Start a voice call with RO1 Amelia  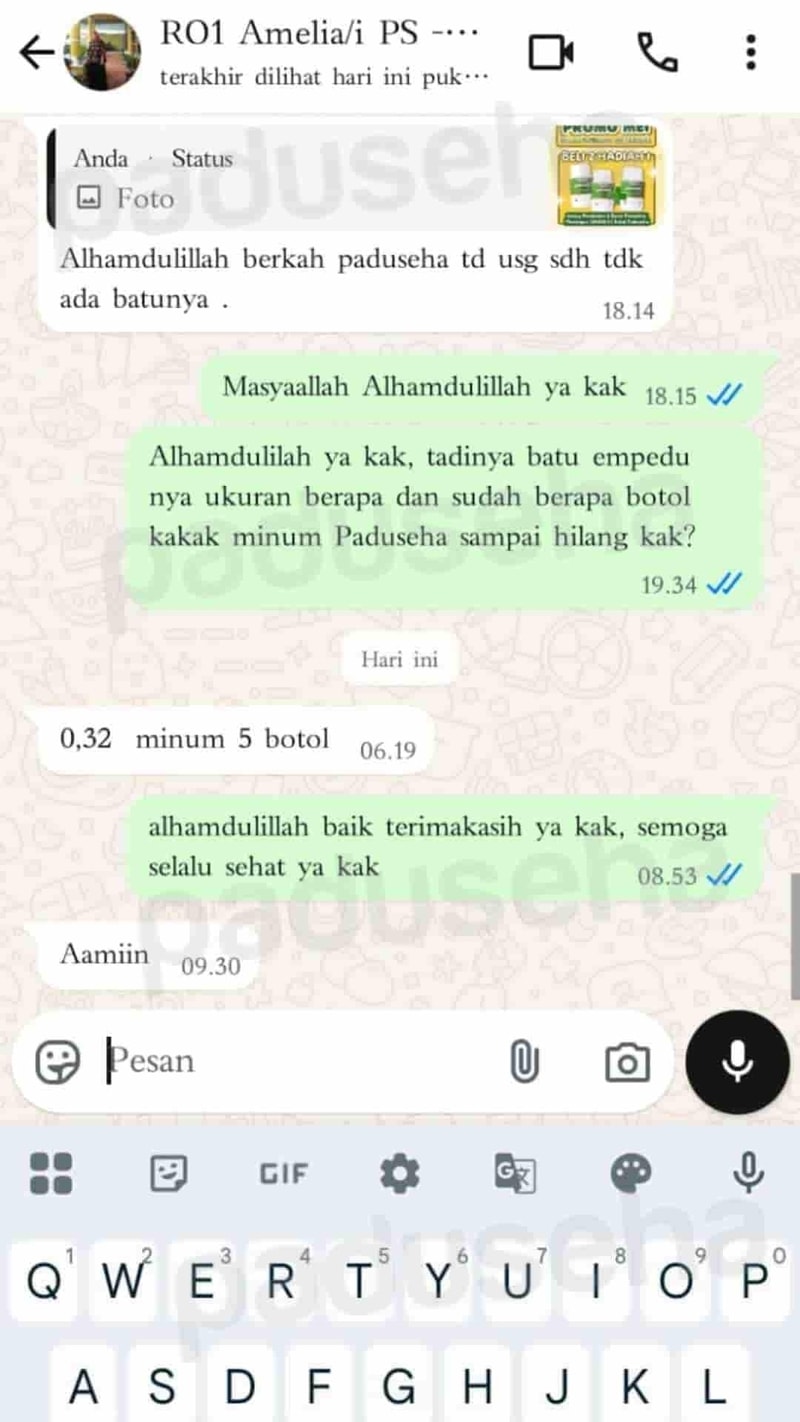click(656, 52)
